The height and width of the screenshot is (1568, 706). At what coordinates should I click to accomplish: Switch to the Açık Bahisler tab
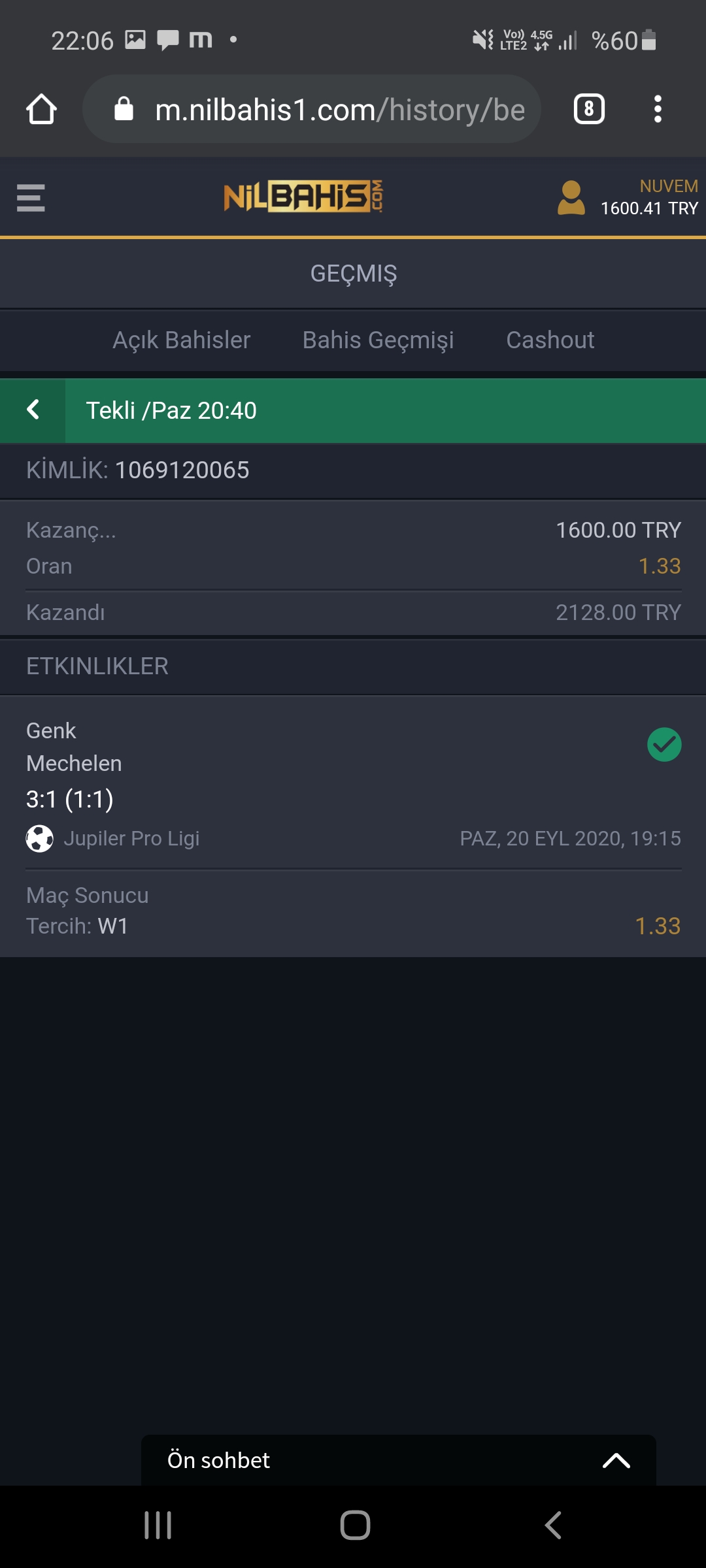click(181, 340)
